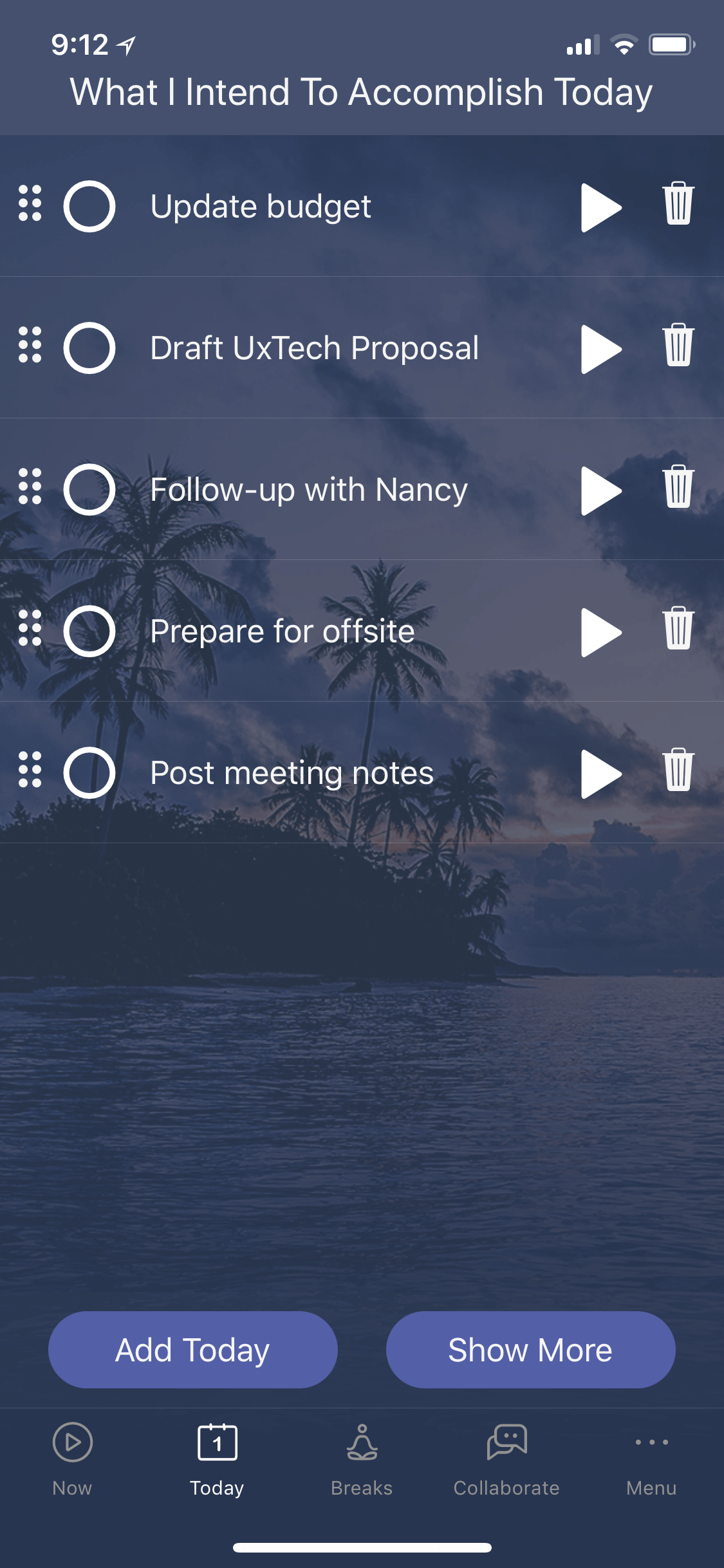Trash the Follow-up with Nancy task
The height and width of the screenshot is (1568, 724).
pyautogui.click(x=678, y=487)
